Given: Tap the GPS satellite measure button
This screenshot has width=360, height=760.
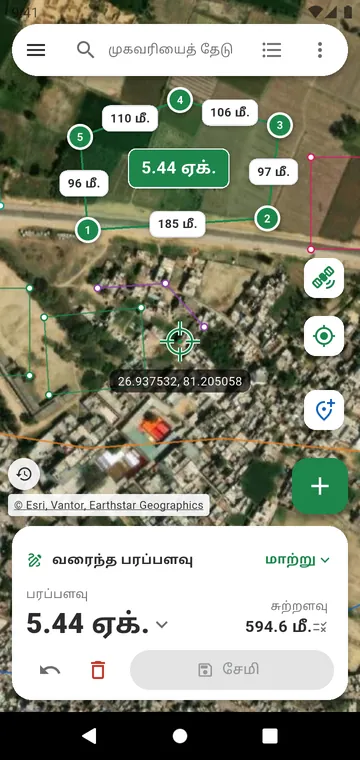Looking at the screenshot, I should point(324,278).
